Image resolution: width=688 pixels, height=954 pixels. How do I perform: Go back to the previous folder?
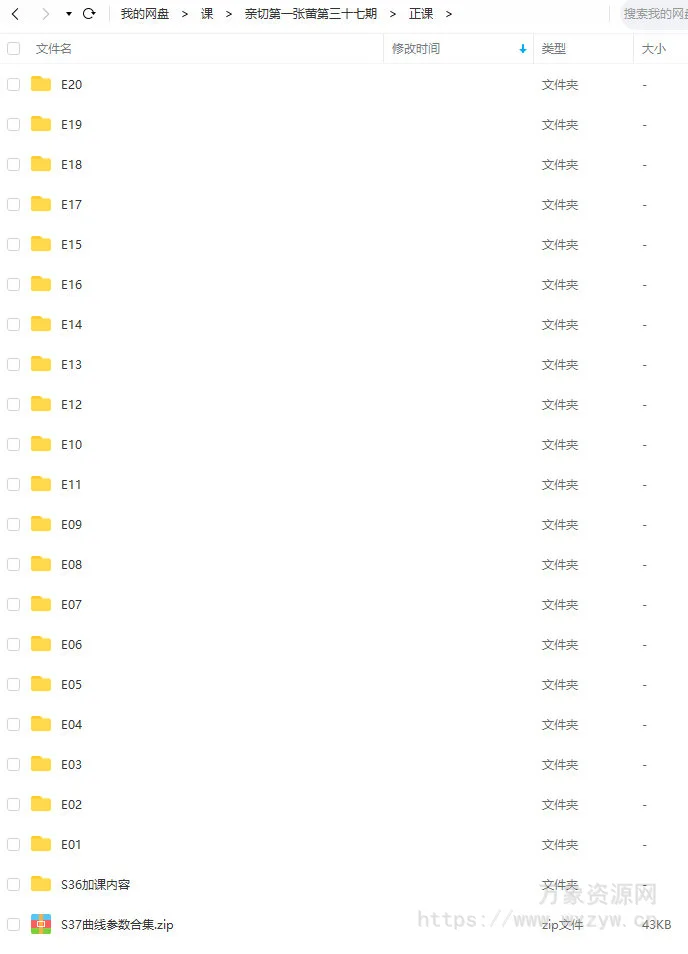(x=15, y=14)
